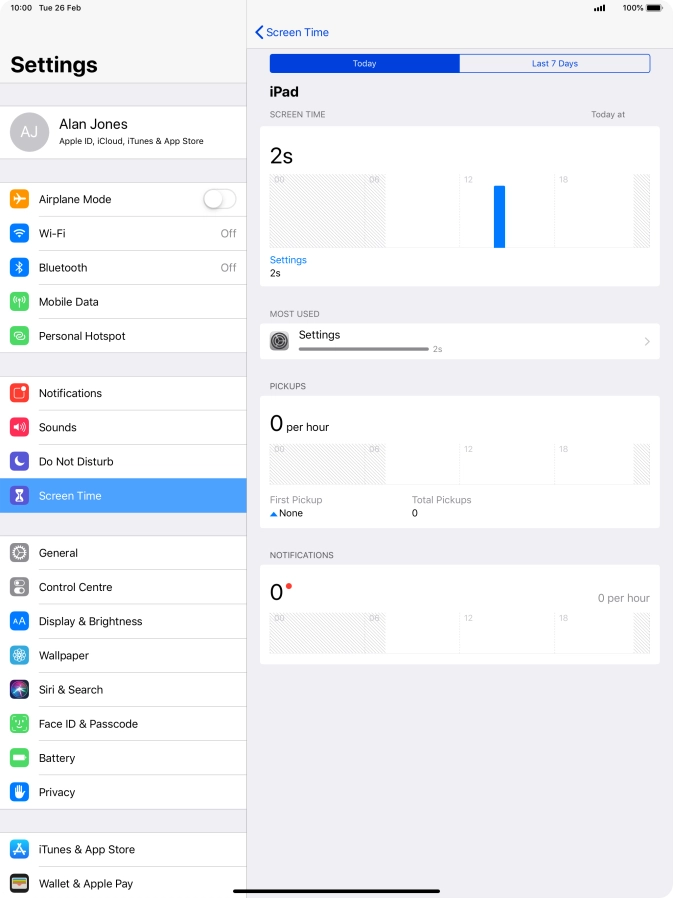
Task: Open Bluetooth settings
Action: [123, 267]
